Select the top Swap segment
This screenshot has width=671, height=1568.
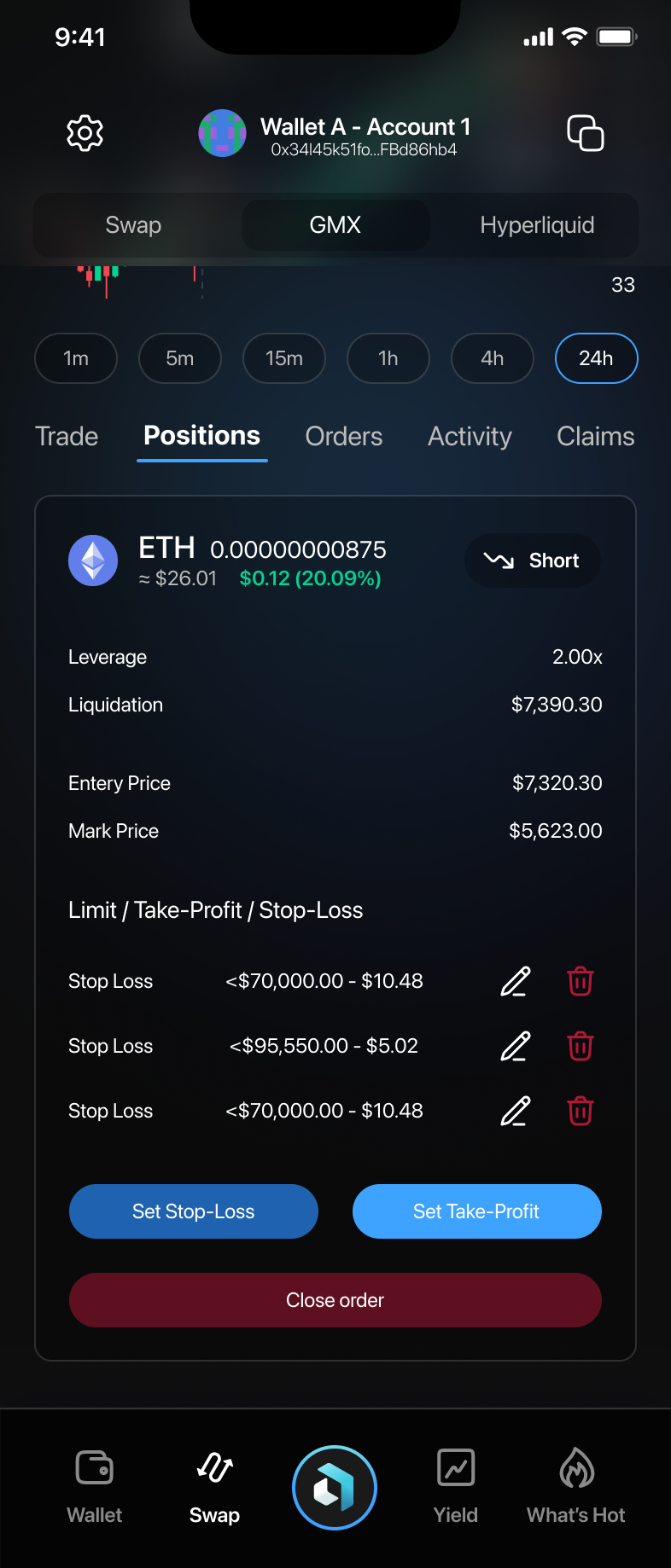133,225
